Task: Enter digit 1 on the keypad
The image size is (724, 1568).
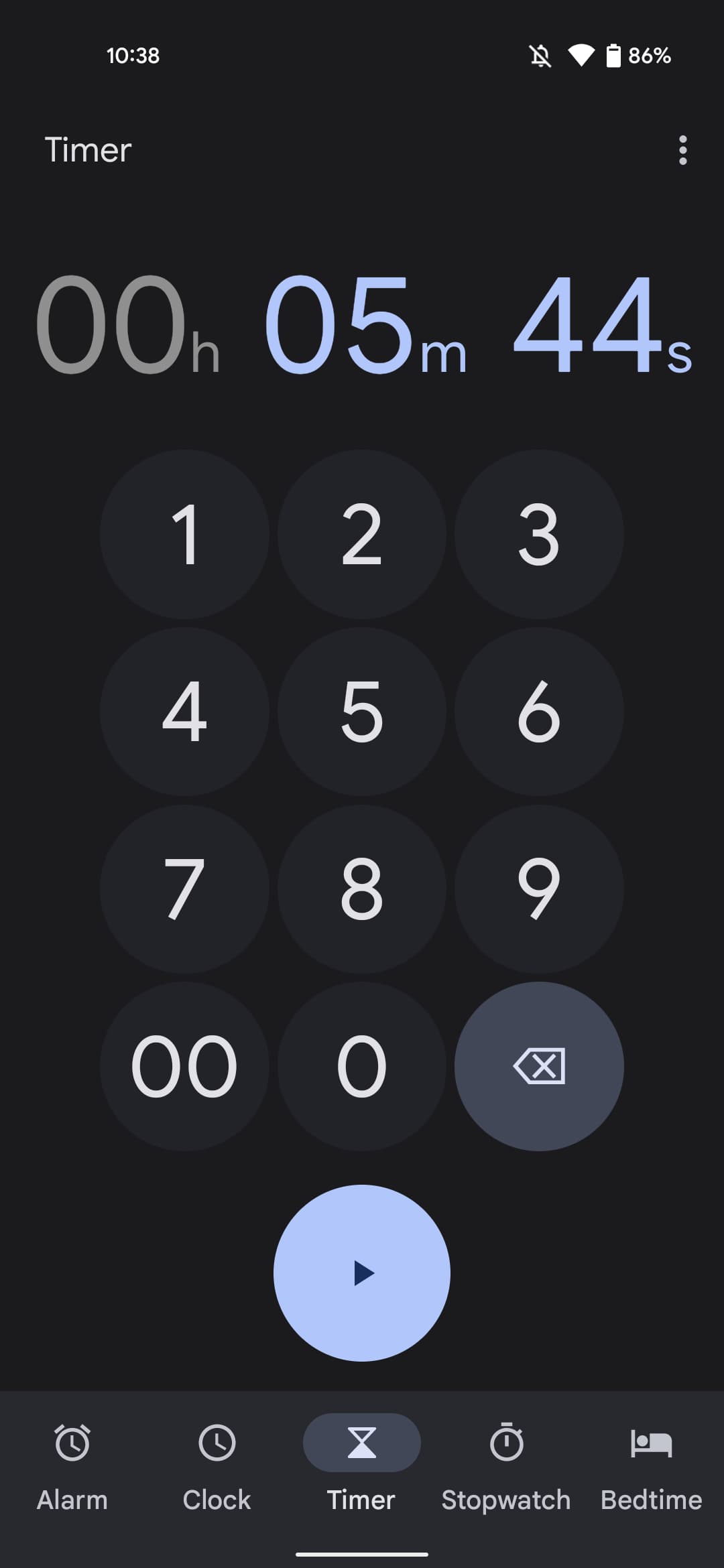Action: coord(184,534)
